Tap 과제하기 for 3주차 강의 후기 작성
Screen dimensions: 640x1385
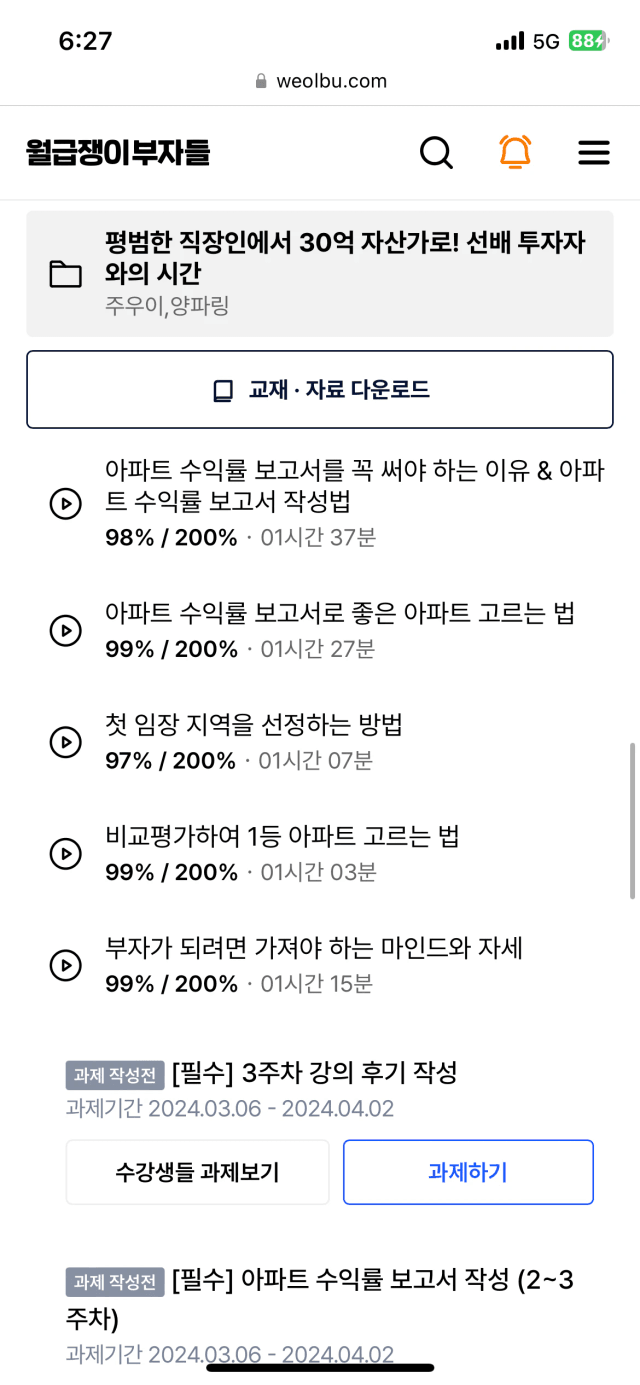[x=468, y=1172]
